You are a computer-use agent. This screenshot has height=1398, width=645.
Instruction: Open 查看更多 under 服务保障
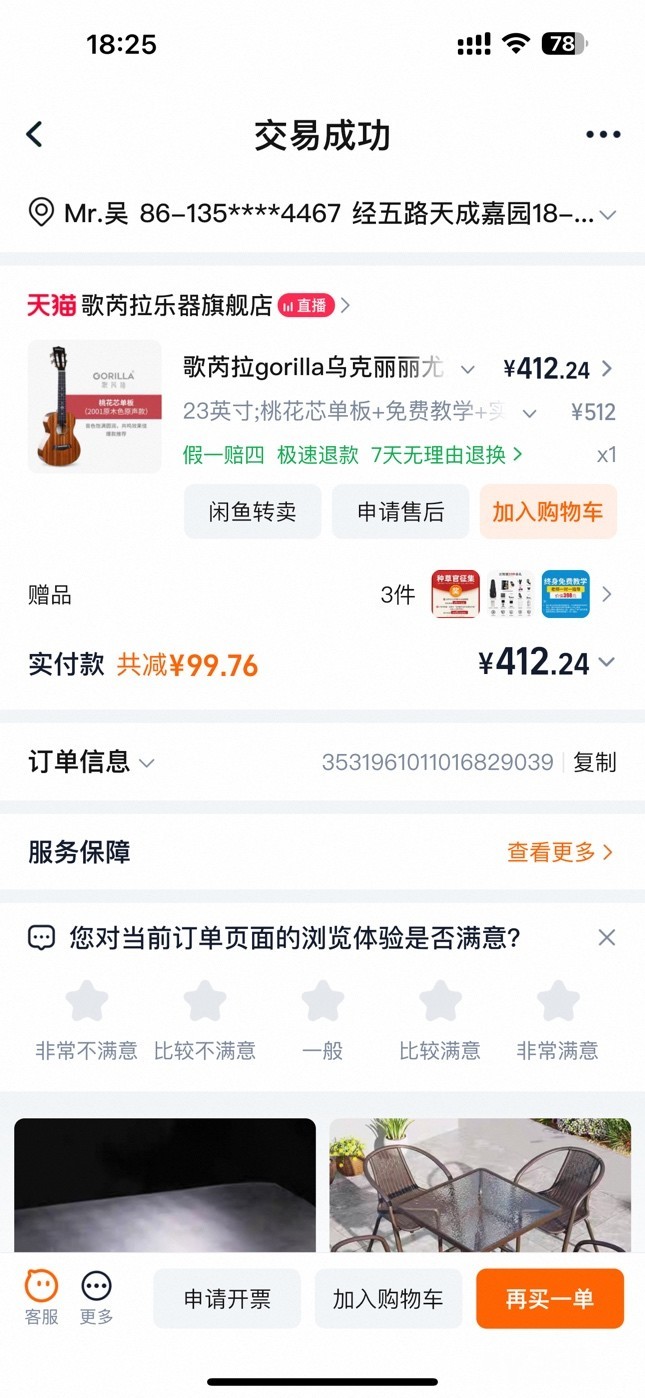559,852
